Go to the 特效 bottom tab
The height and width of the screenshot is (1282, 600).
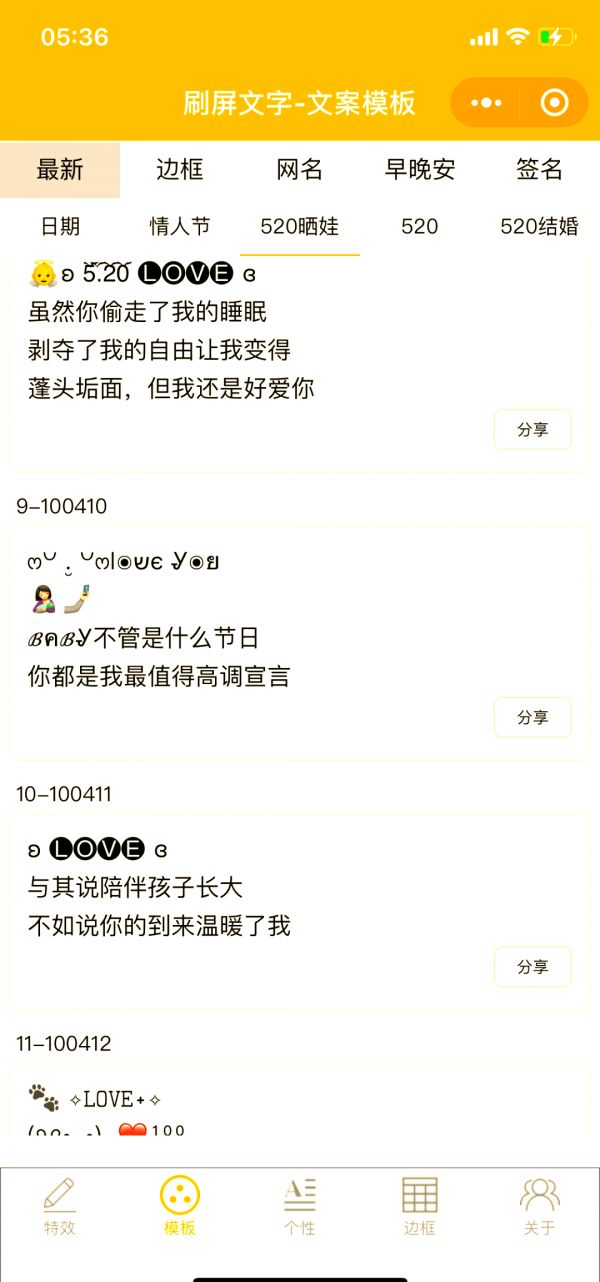pos(60,1208)
